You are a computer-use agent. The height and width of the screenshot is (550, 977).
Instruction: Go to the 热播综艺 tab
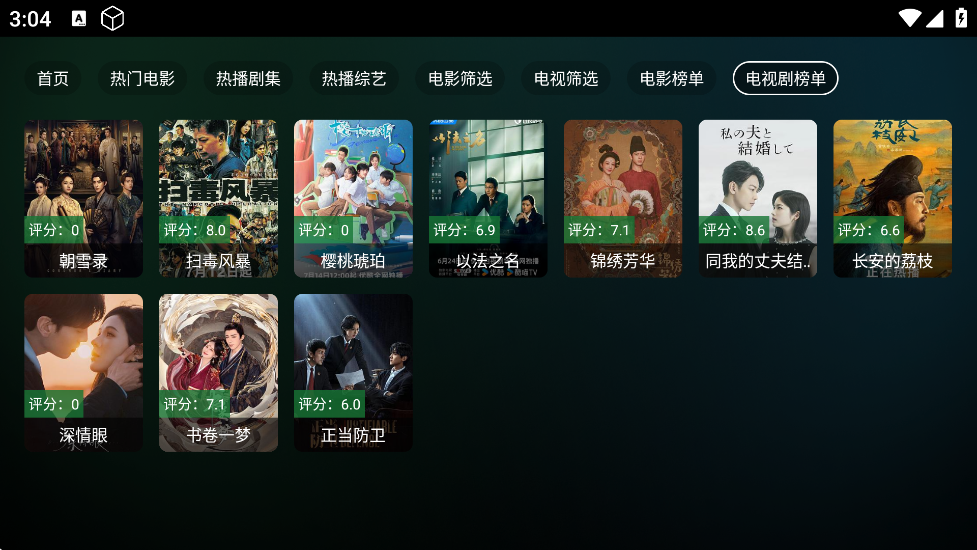tap(353, 78)
